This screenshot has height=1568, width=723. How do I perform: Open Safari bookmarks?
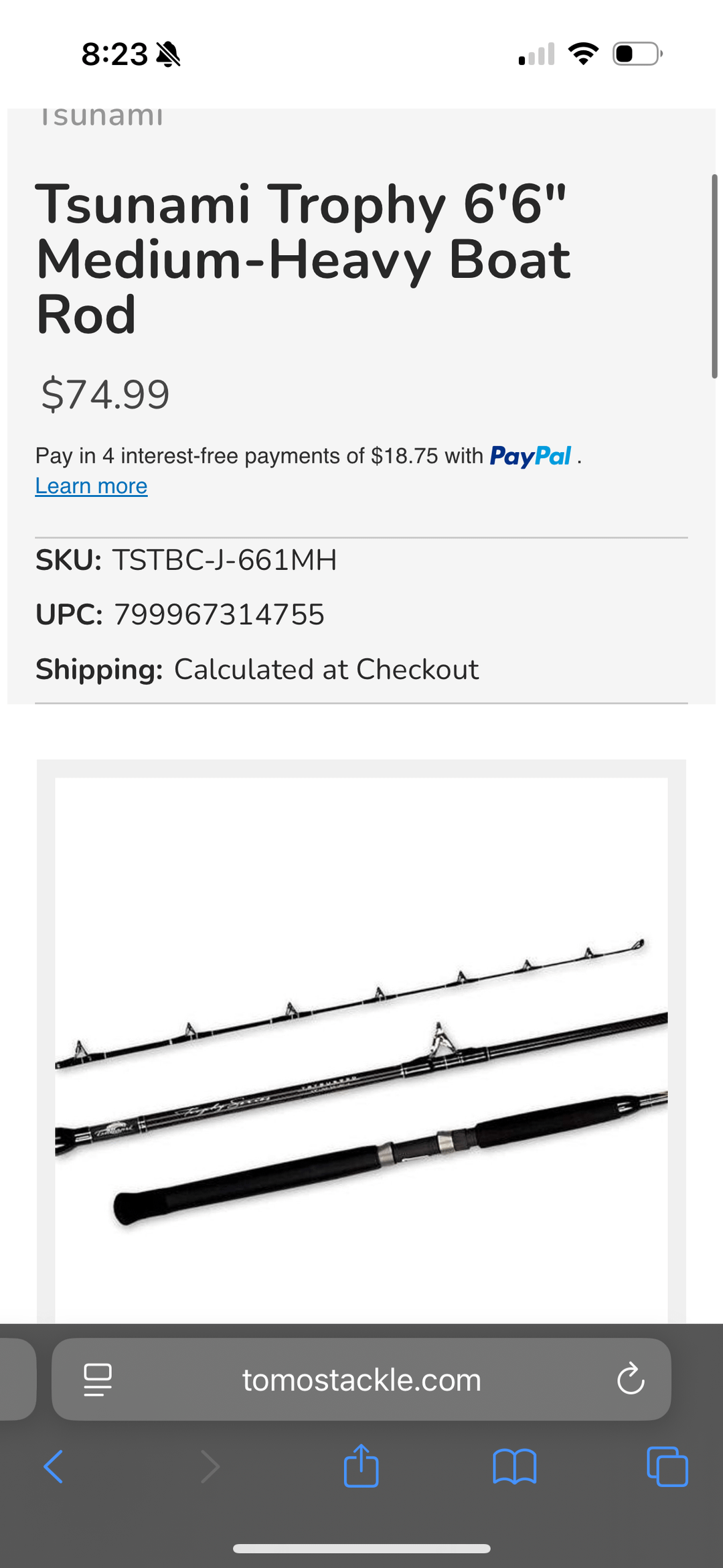pyautogui.click(x=514, y=1467)
